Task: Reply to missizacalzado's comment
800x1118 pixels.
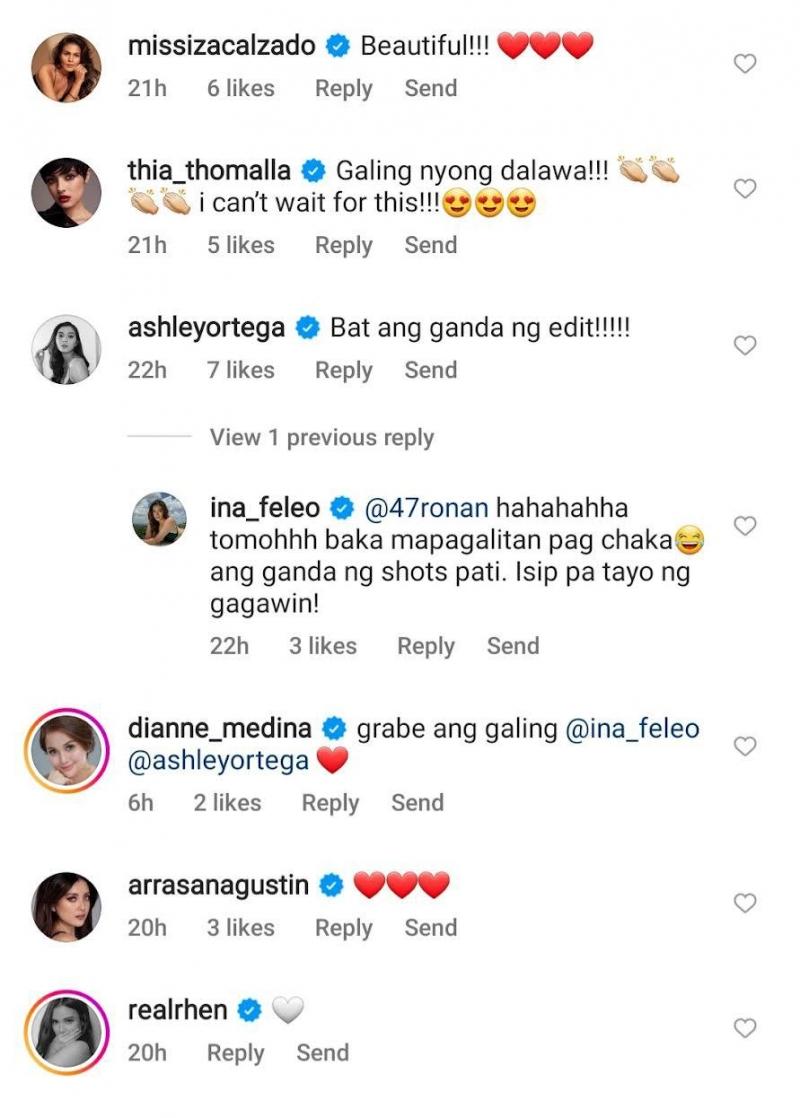Action: click(x=343, y=88)
